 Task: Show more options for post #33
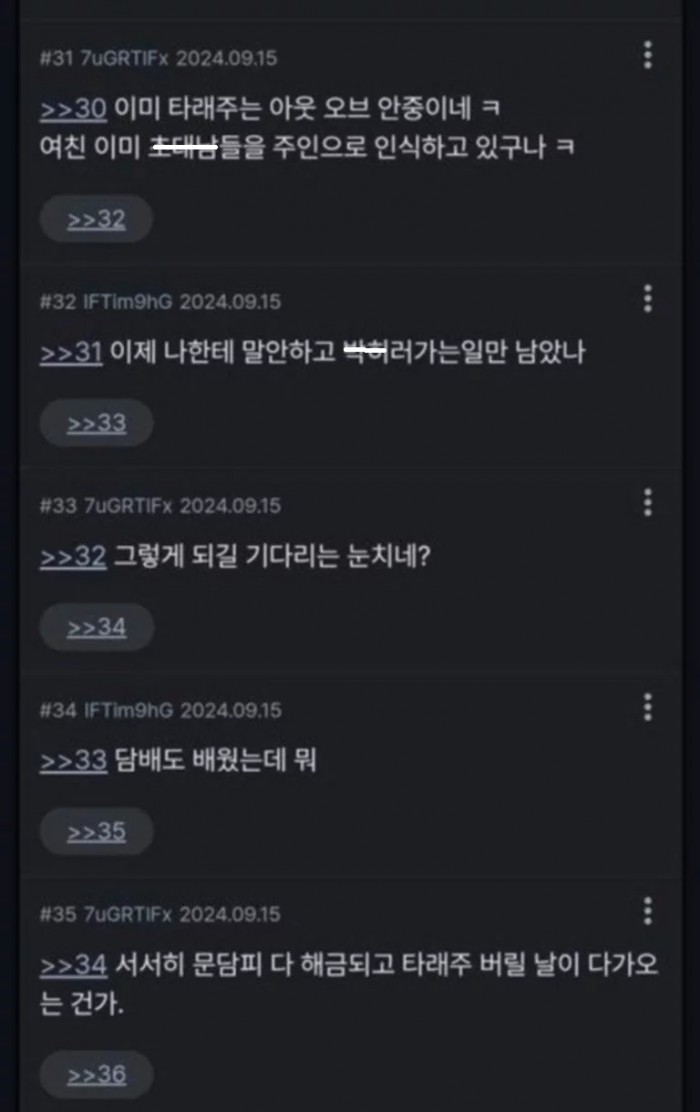tap(648, 503)
